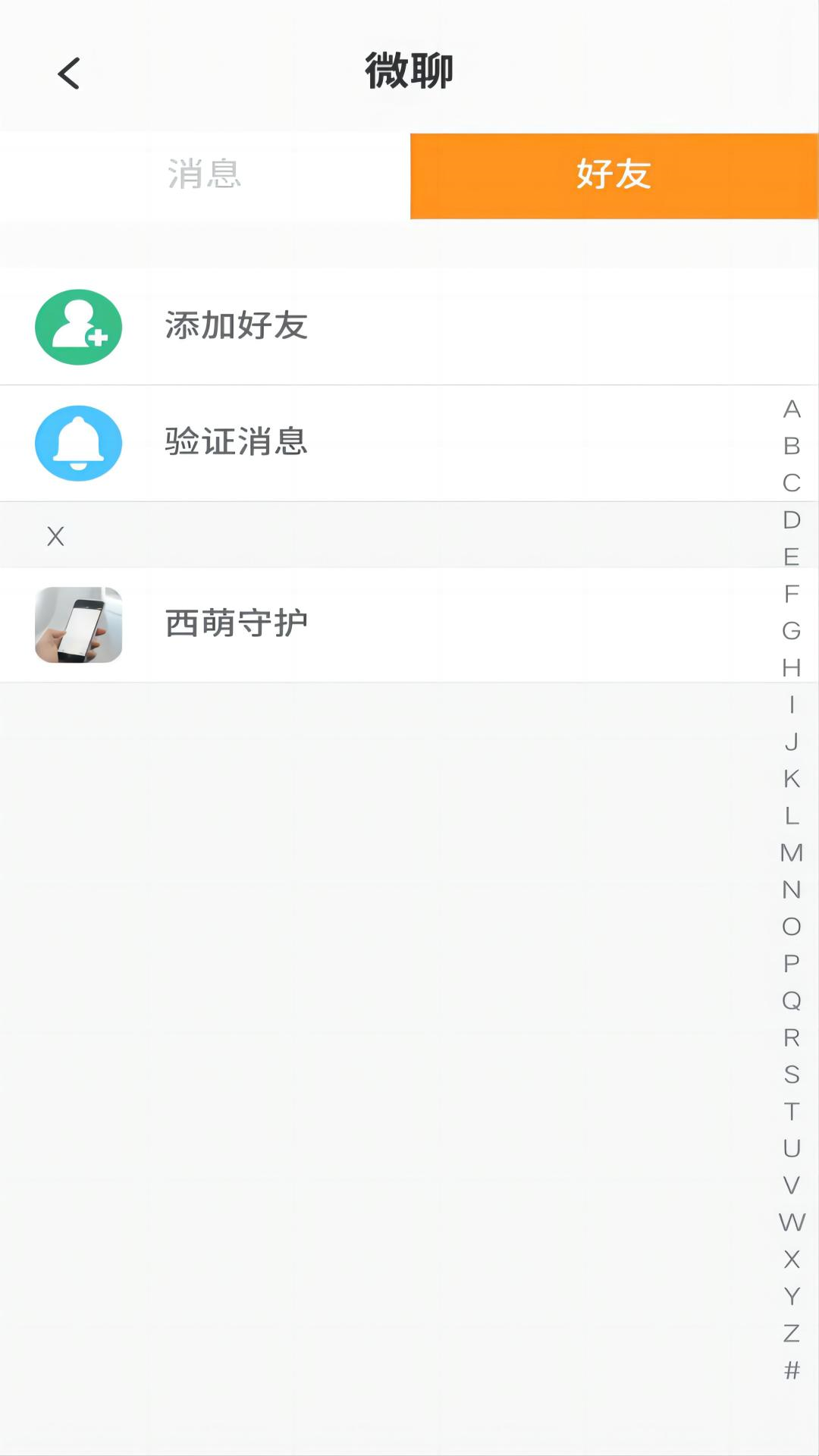Jump to letter Q in index
Image resolution: width=819 pixels, height=1456 pixels.
(x=792, y=1001)
